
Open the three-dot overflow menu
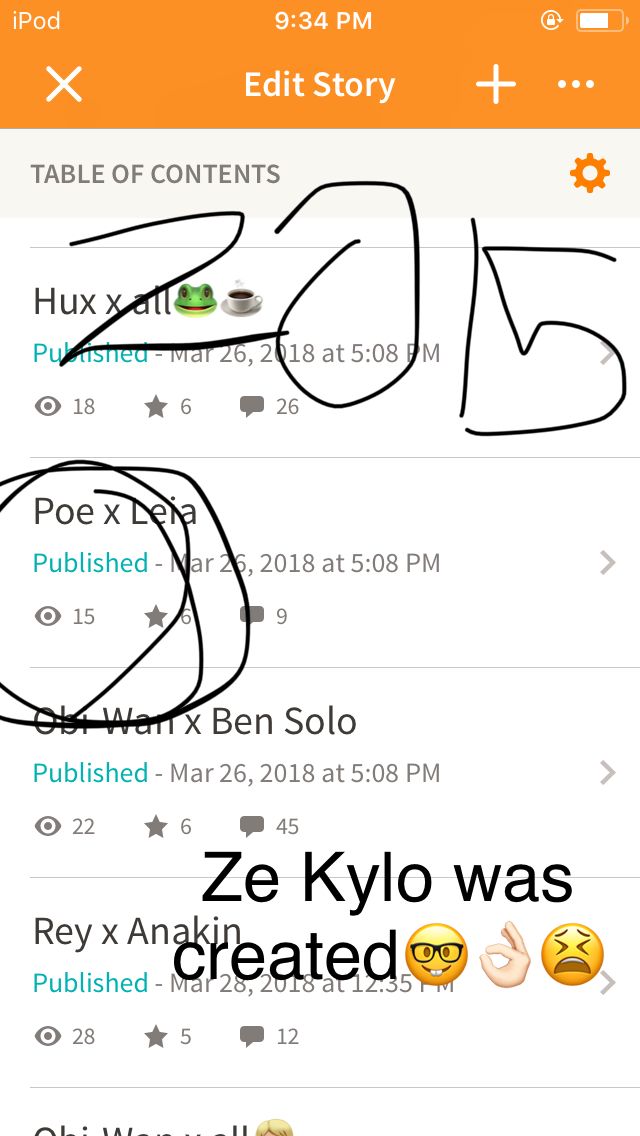pyautogui.click(x=576, y=84)
